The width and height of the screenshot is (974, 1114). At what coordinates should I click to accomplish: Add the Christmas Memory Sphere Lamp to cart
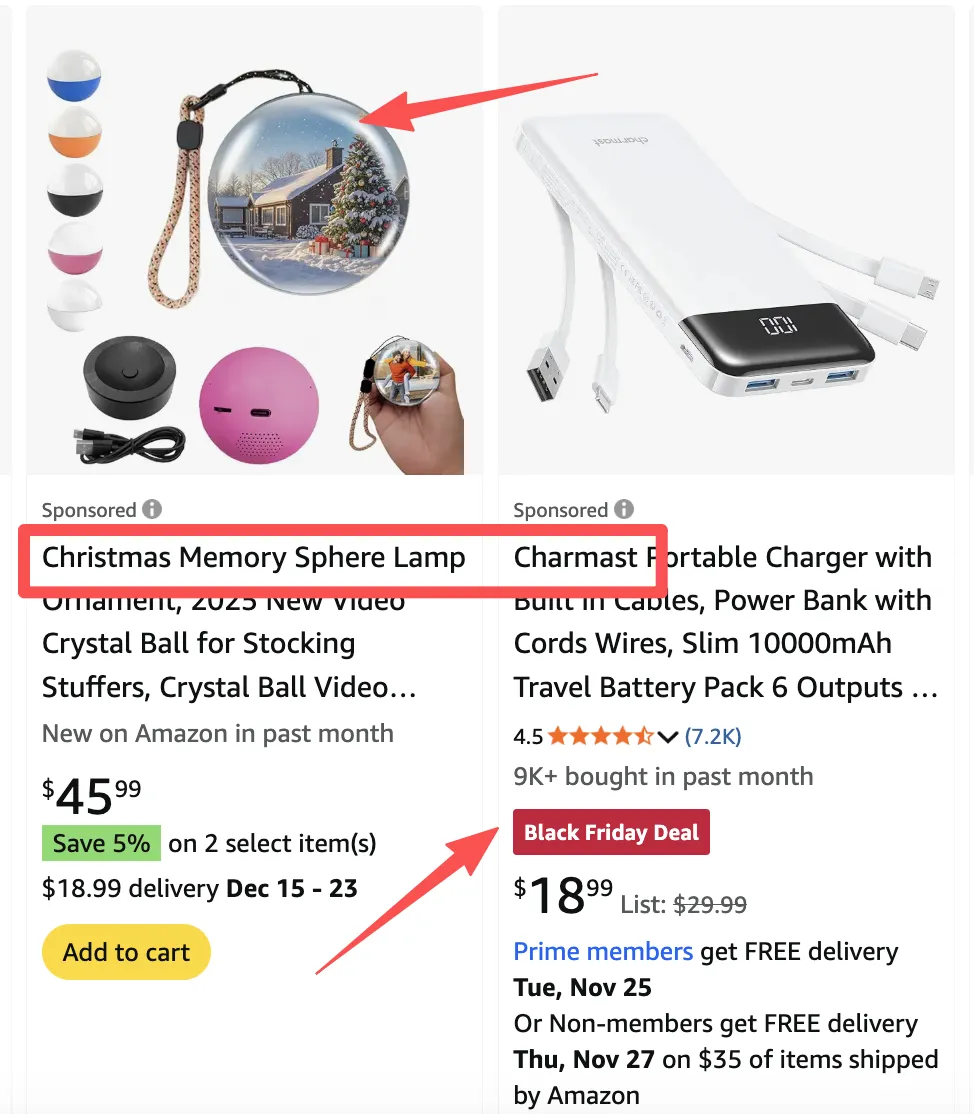126,952
